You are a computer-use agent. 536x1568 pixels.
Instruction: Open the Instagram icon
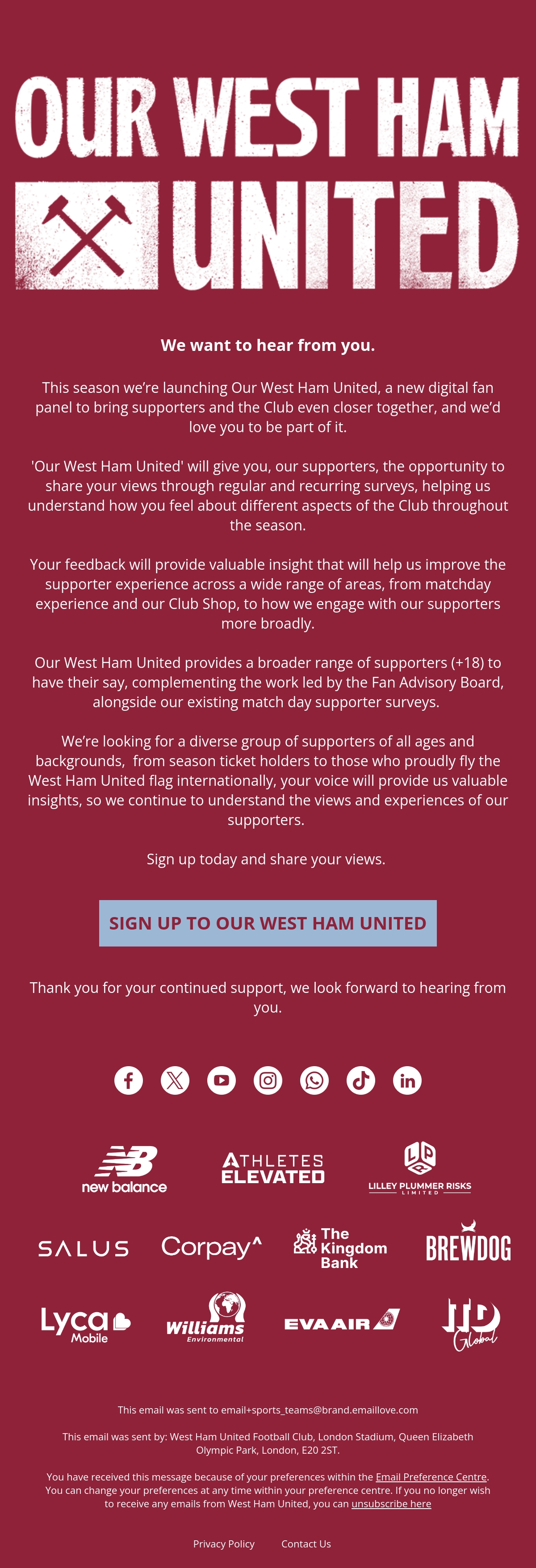268,1080
